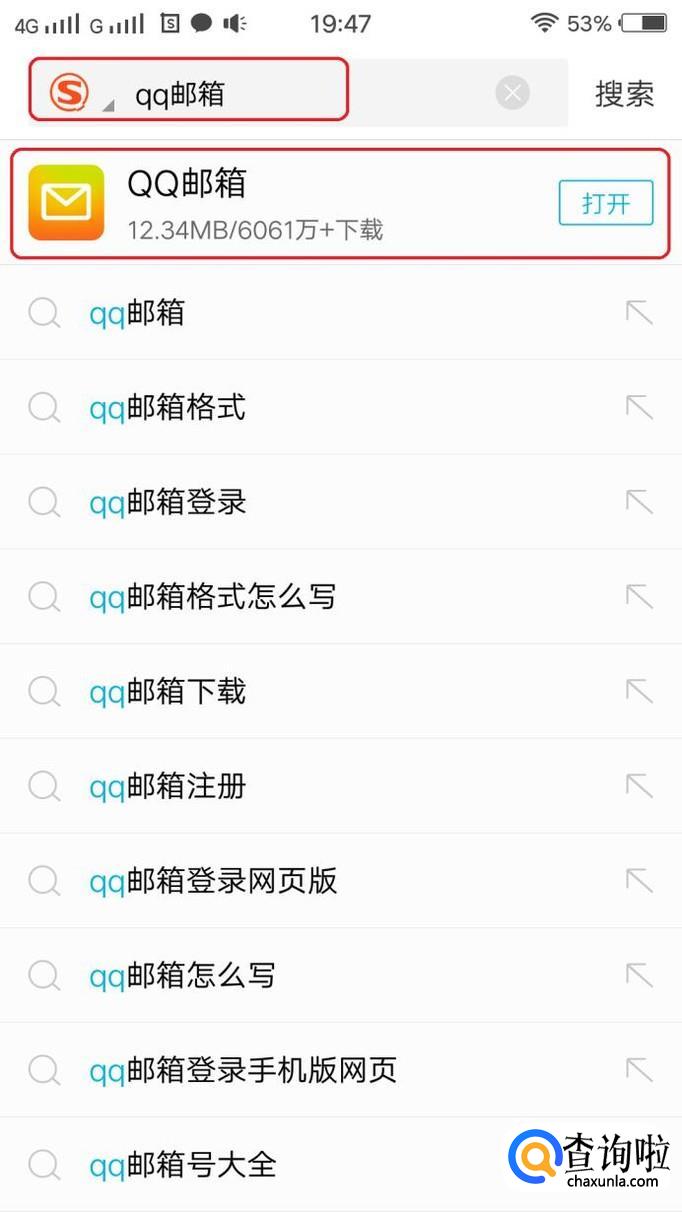Tap 打开 to open the QQ邮箱 app
Screen dimensions: 682x1212
click(605, 204)
